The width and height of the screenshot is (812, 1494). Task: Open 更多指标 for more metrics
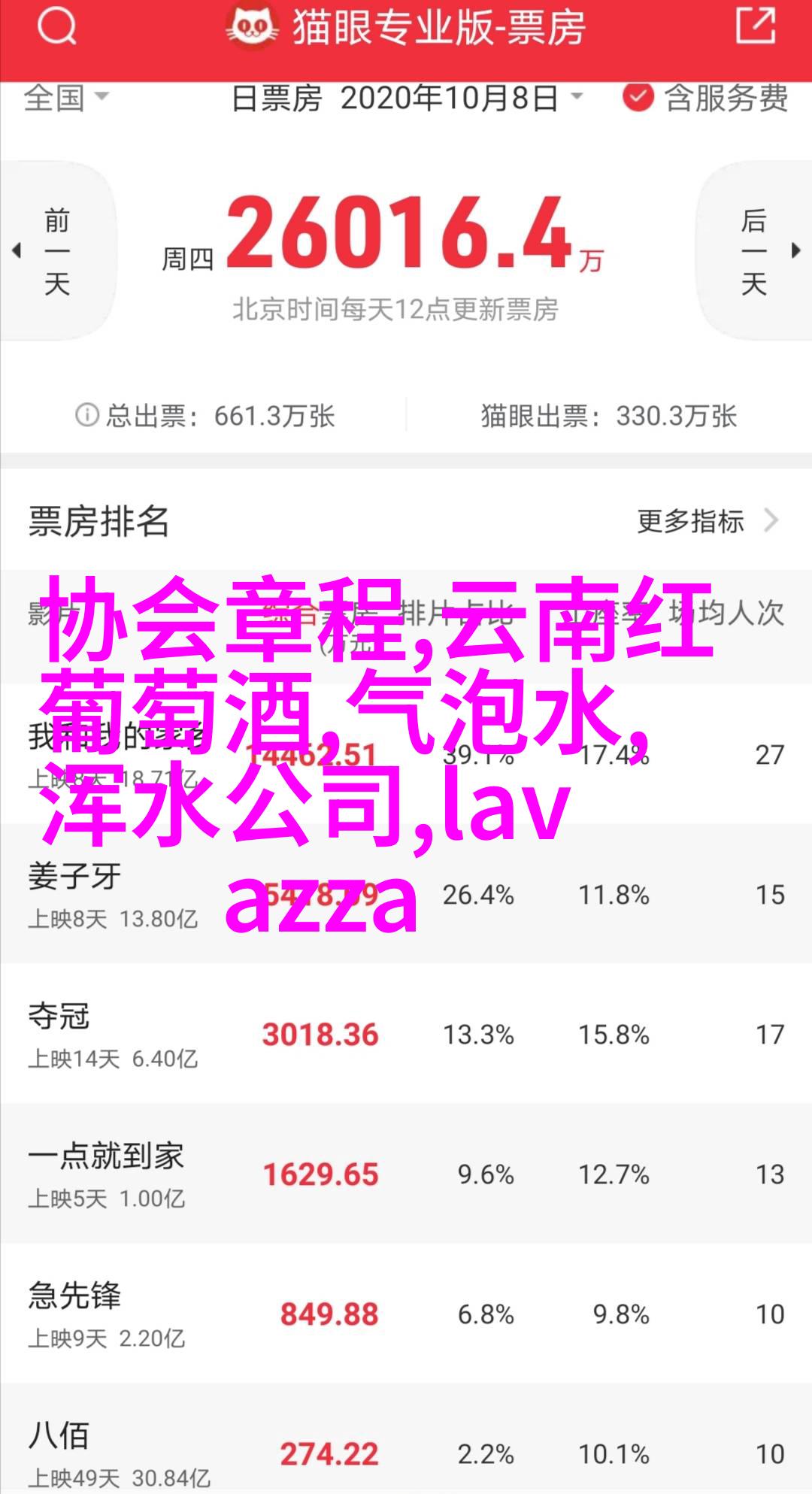(705, 521)
